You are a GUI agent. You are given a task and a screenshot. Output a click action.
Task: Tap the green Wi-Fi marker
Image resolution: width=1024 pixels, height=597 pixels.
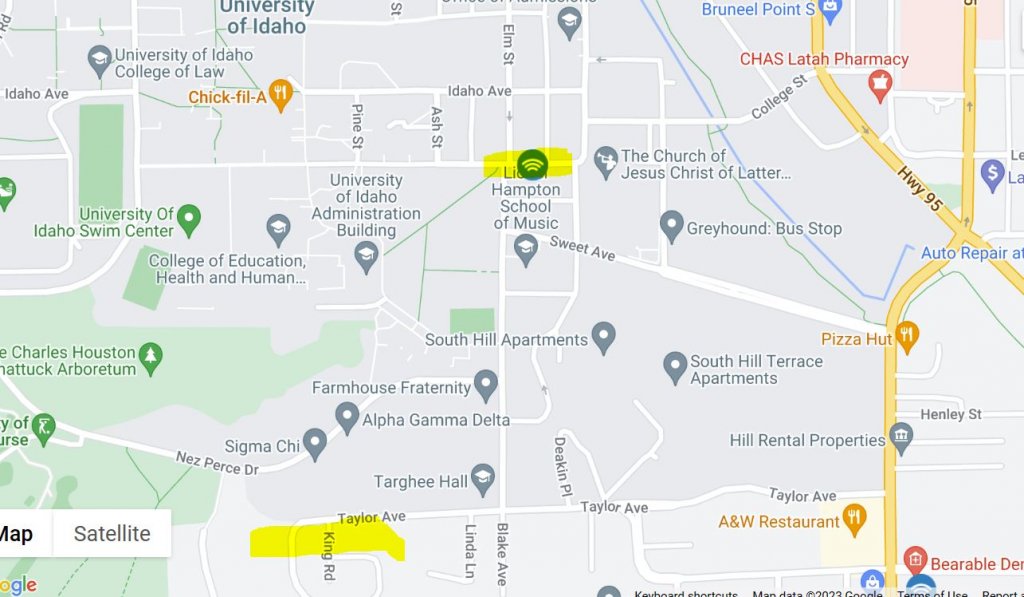[533, 163]
